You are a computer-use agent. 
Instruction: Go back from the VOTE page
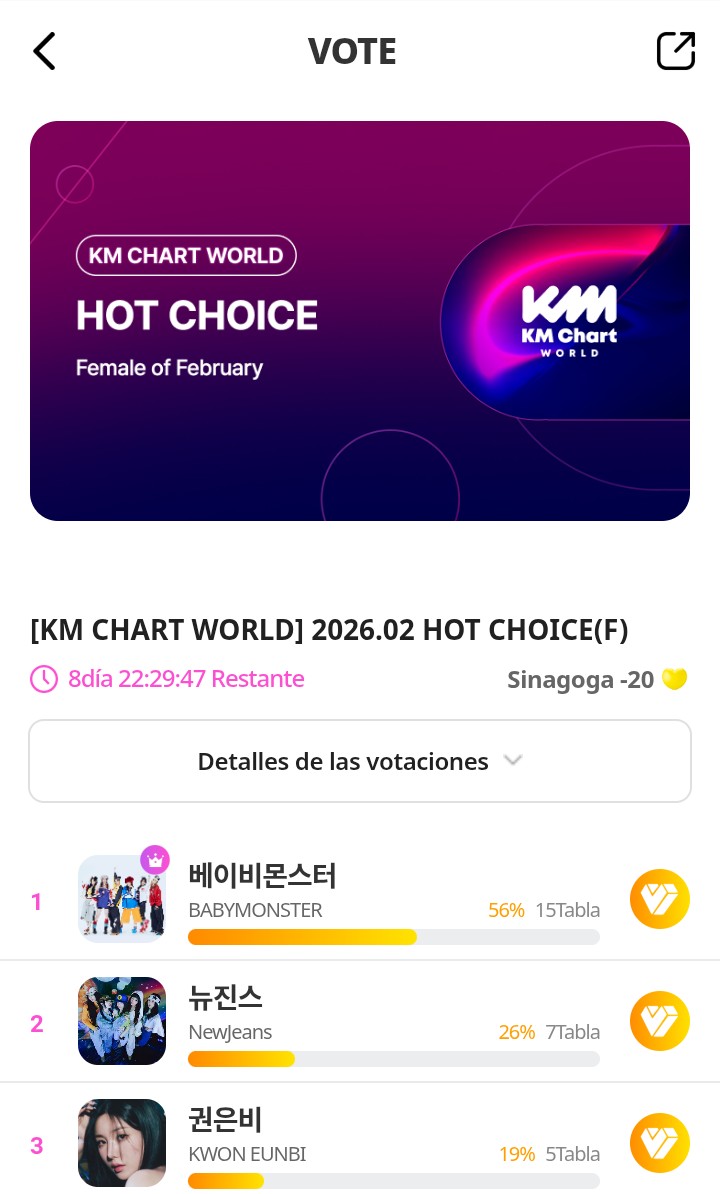[x=44, y=51]
